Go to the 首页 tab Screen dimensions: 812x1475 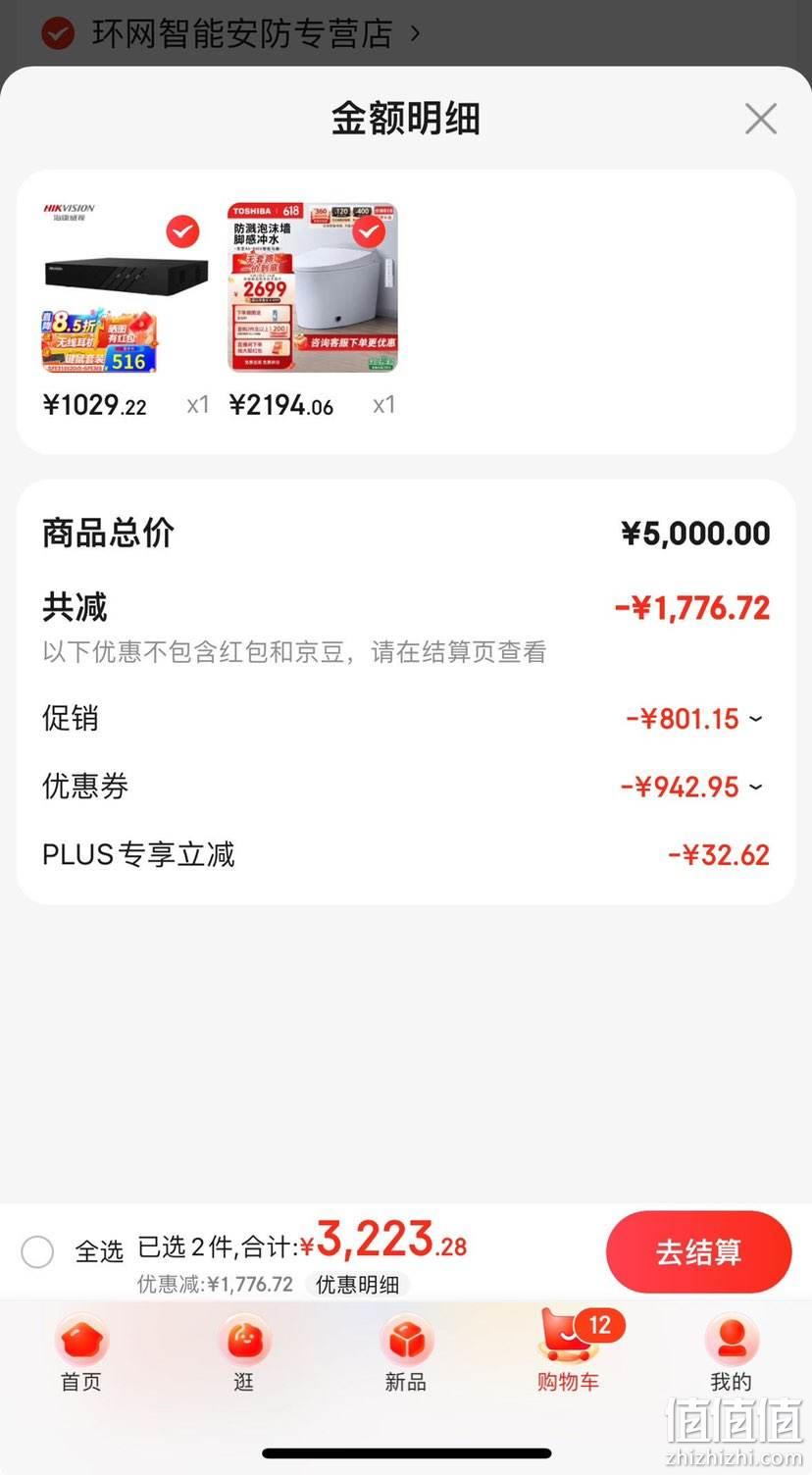point(81,1353)
